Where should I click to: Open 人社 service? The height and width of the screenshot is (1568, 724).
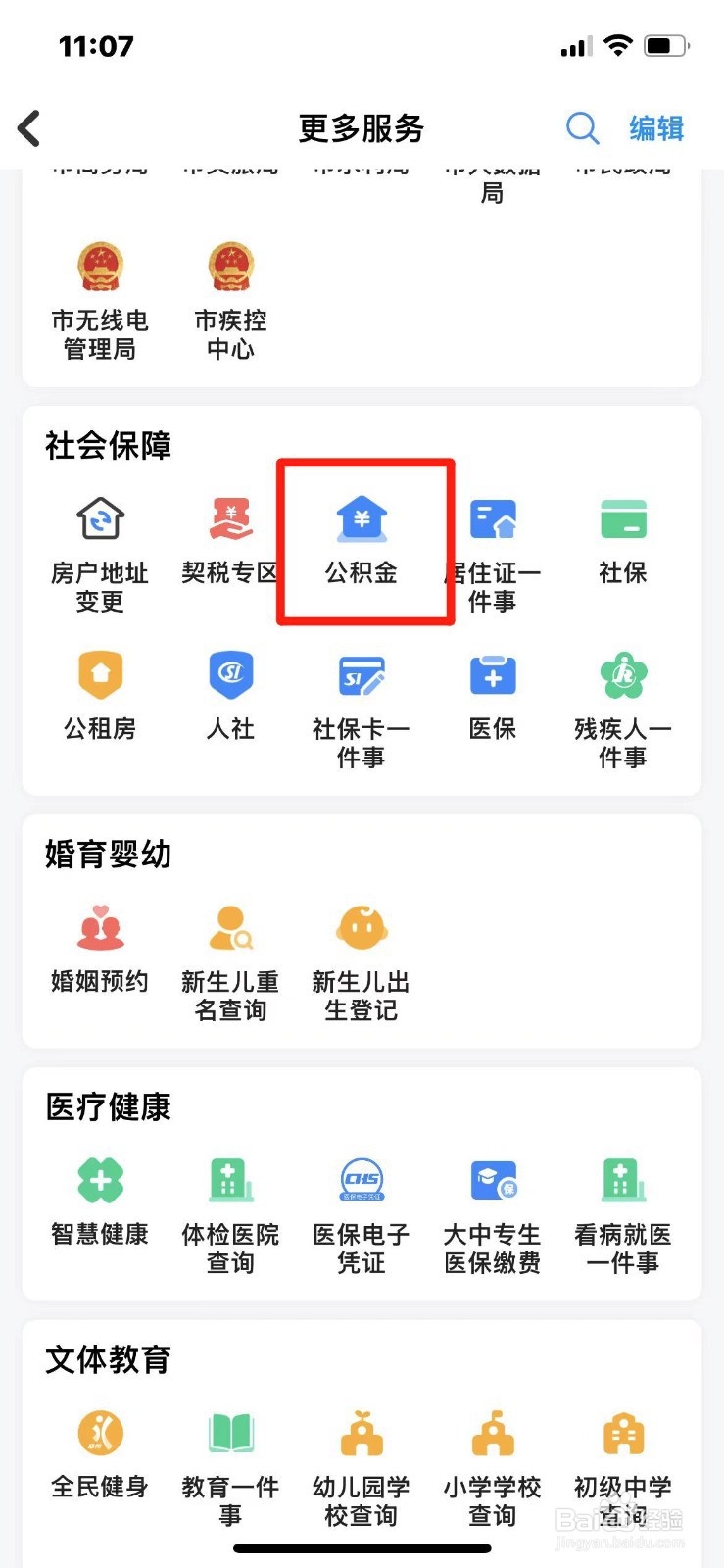click(x=230, y=698)
